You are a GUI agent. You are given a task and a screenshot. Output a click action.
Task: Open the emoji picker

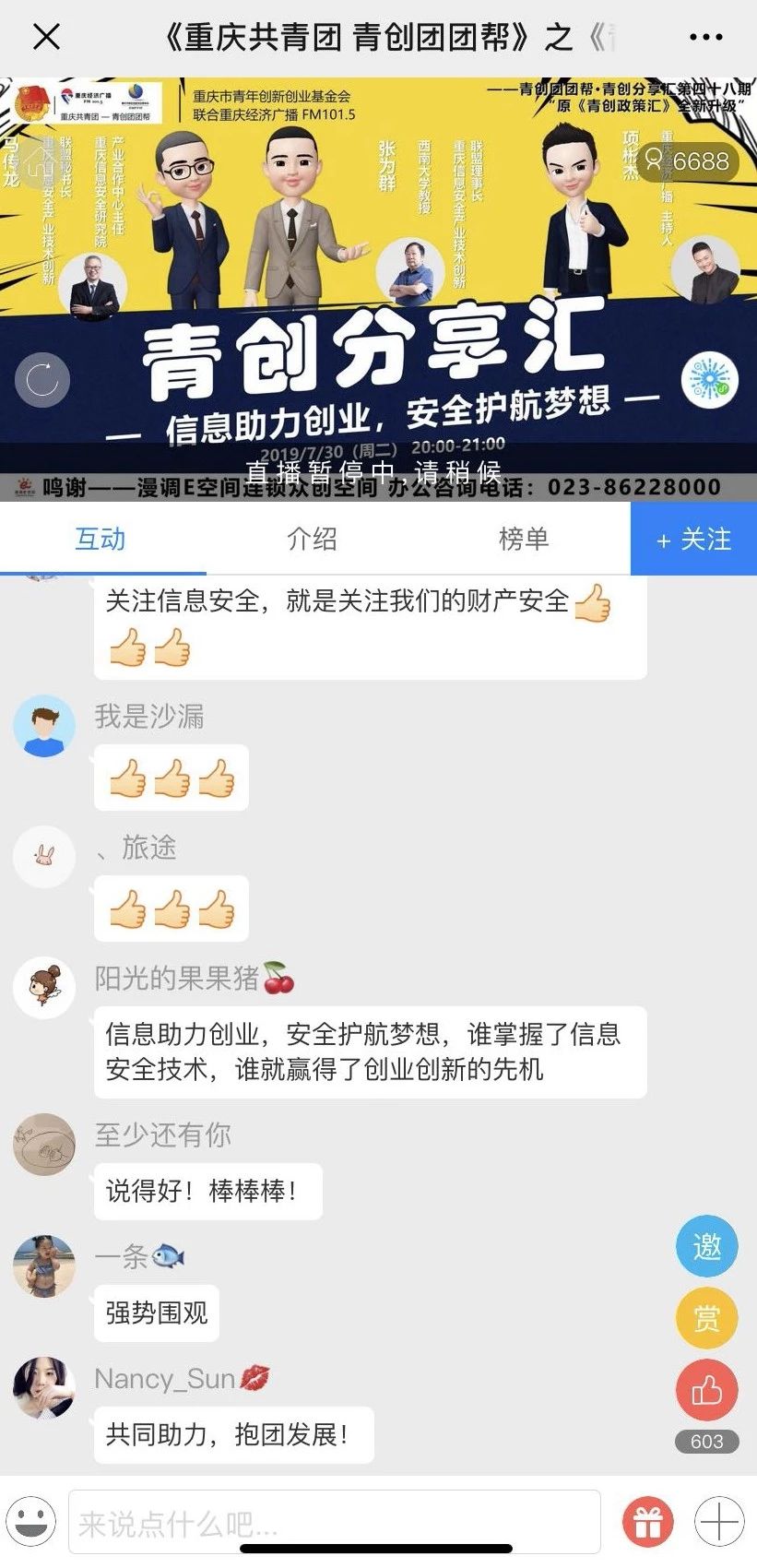click(31, 1521)
